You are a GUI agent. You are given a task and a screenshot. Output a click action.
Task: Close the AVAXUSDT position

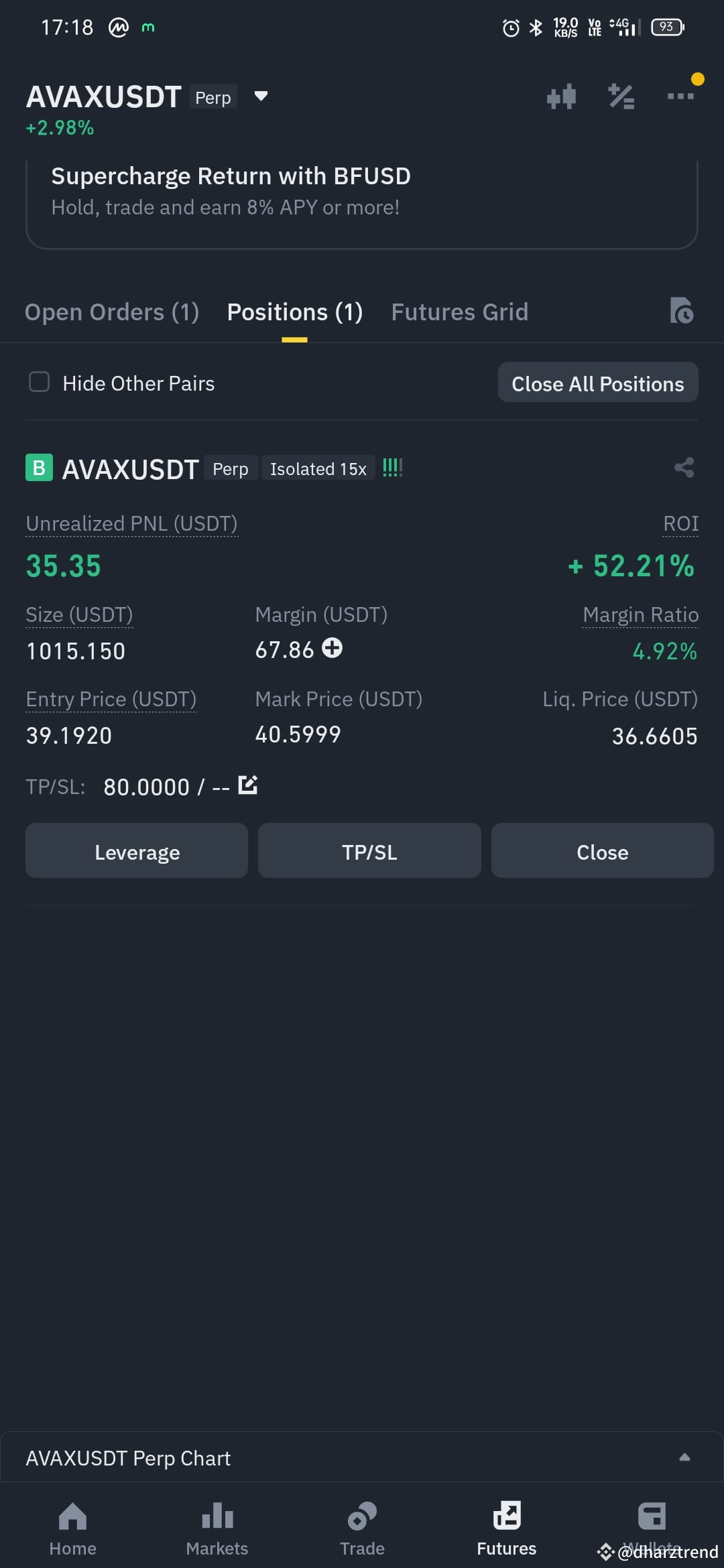(x=601, y=851)
